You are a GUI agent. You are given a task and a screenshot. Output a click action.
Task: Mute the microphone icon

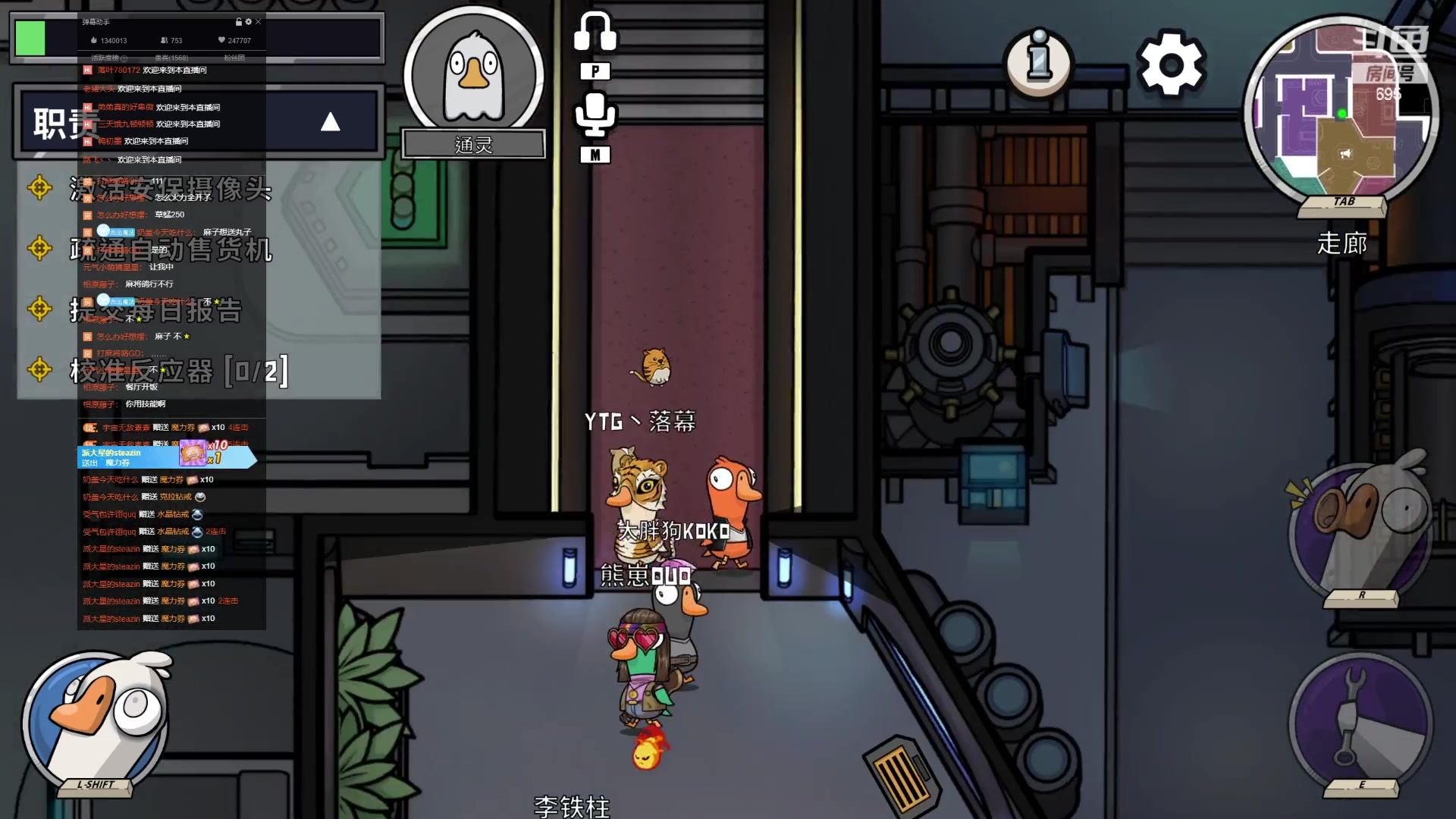[x=595, y=115]
